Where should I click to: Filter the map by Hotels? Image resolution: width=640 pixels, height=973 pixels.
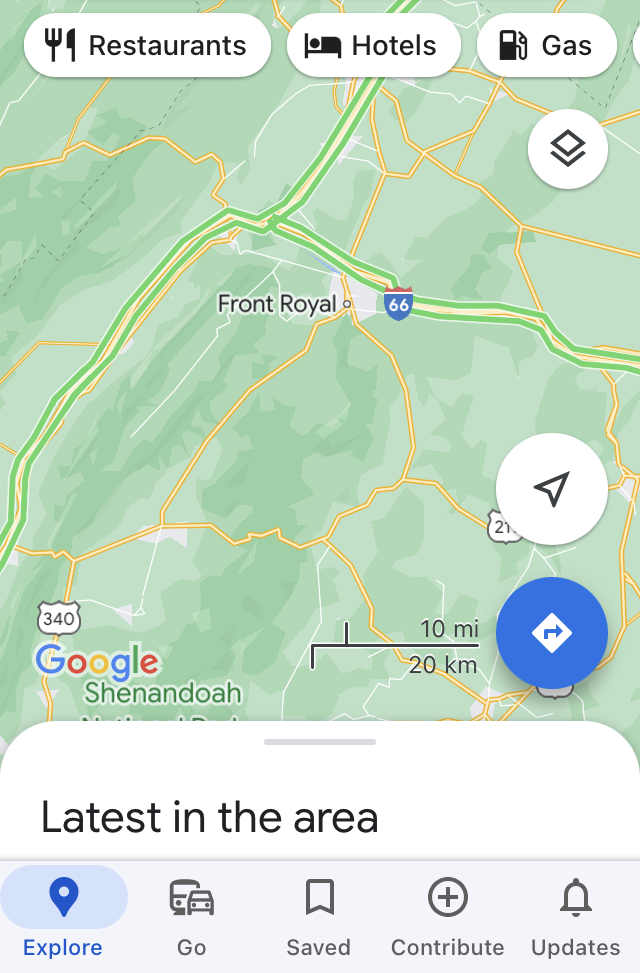click(x=373, y=46)
